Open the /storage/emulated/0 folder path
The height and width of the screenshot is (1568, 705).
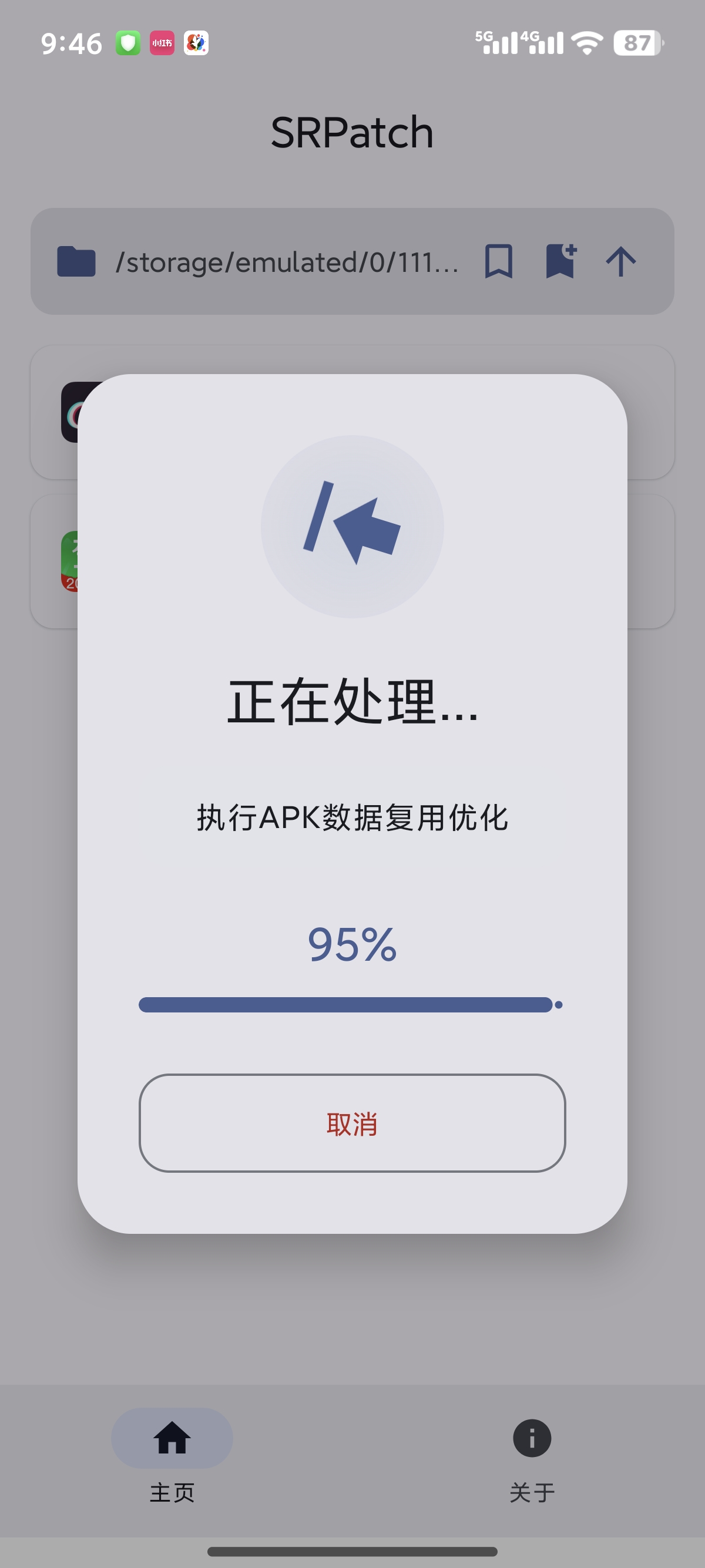[286, 263]
